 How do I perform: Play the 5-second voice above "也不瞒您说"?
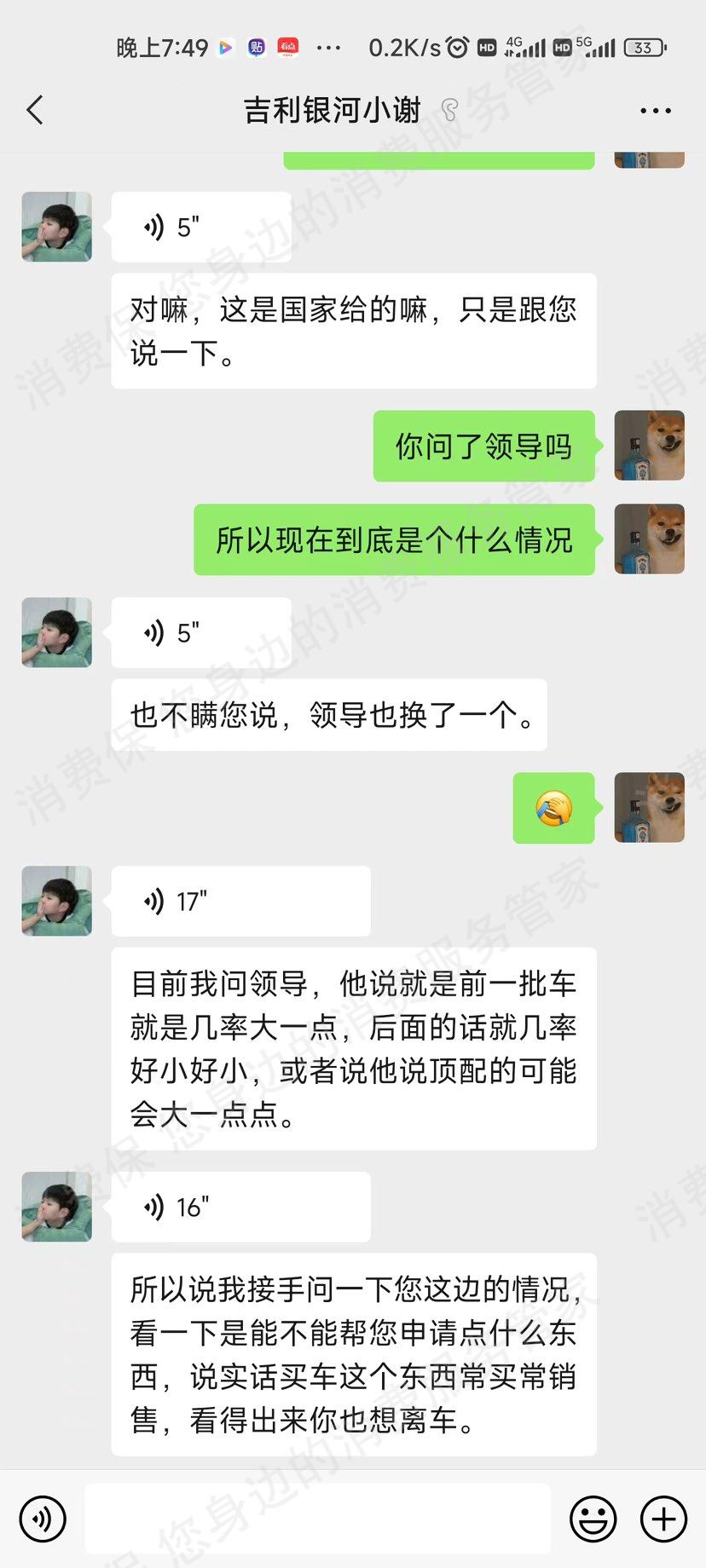click(x=201, y=633)
